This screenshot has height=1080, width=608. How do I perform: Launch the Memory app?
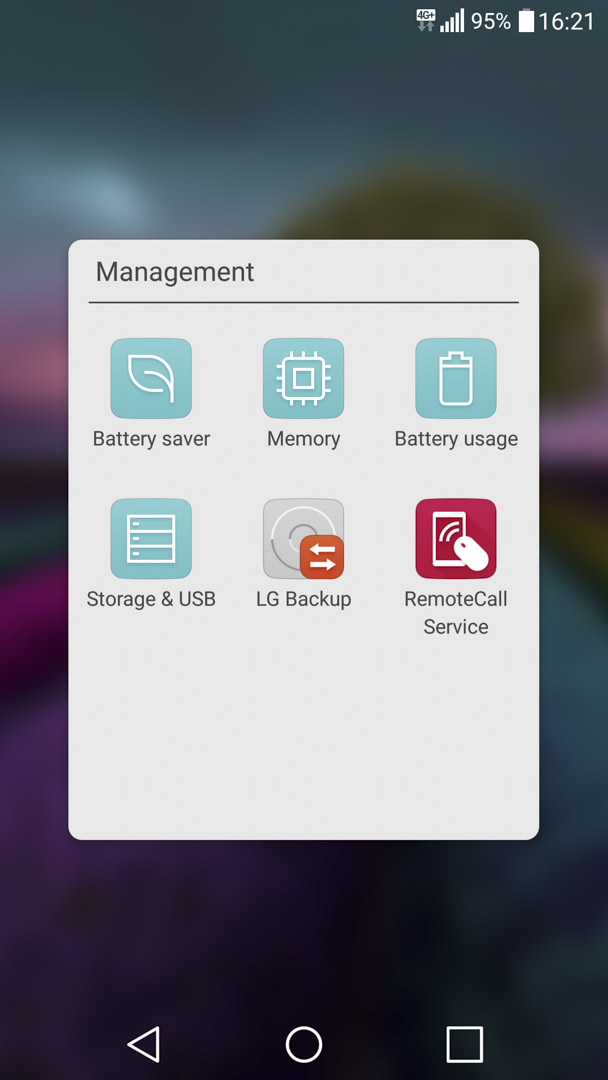[304, 378]
